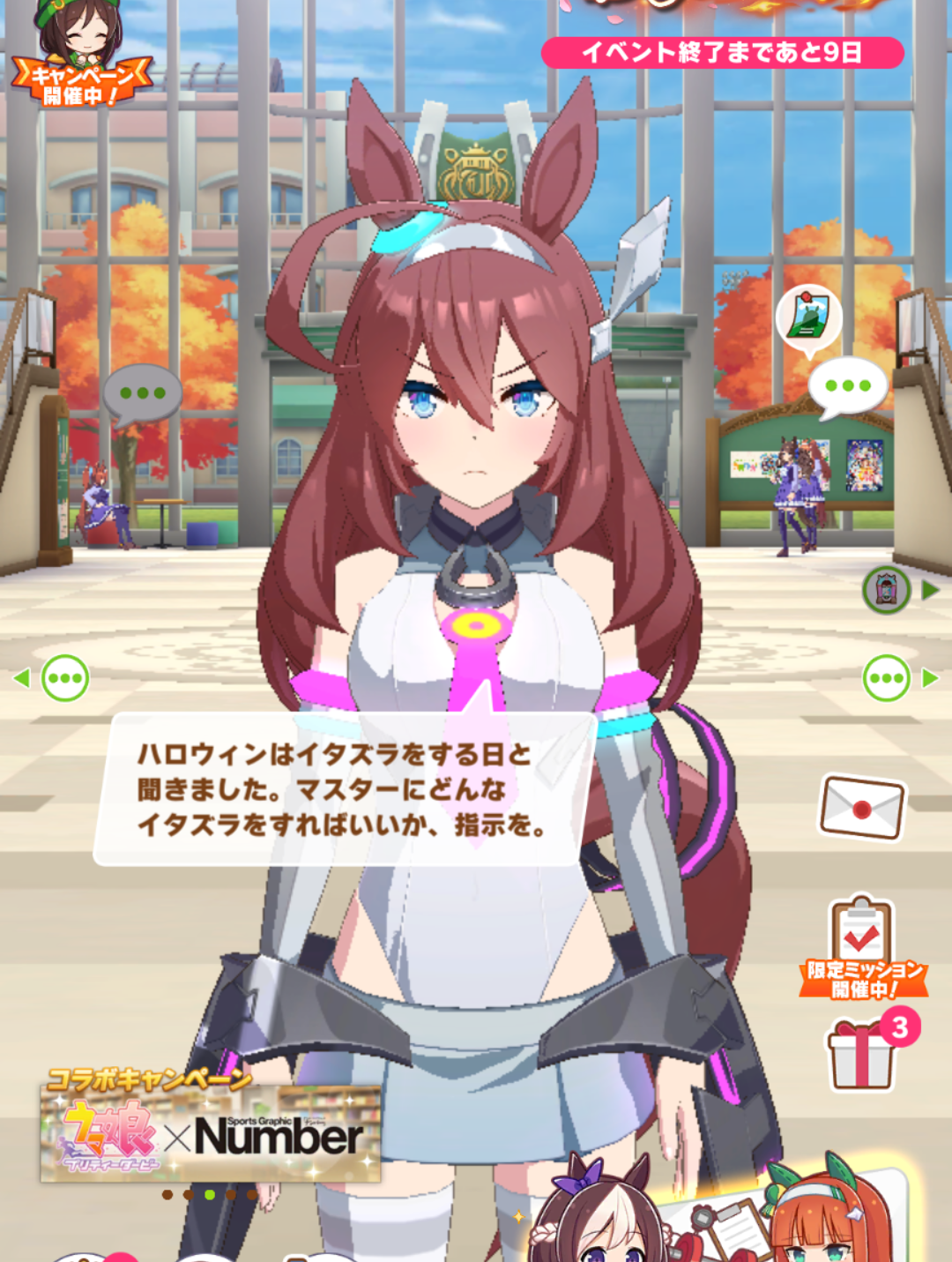Tap the green chat bubble with the left arrow
Screen dimensions: 952x1262
tap(65, 678)
